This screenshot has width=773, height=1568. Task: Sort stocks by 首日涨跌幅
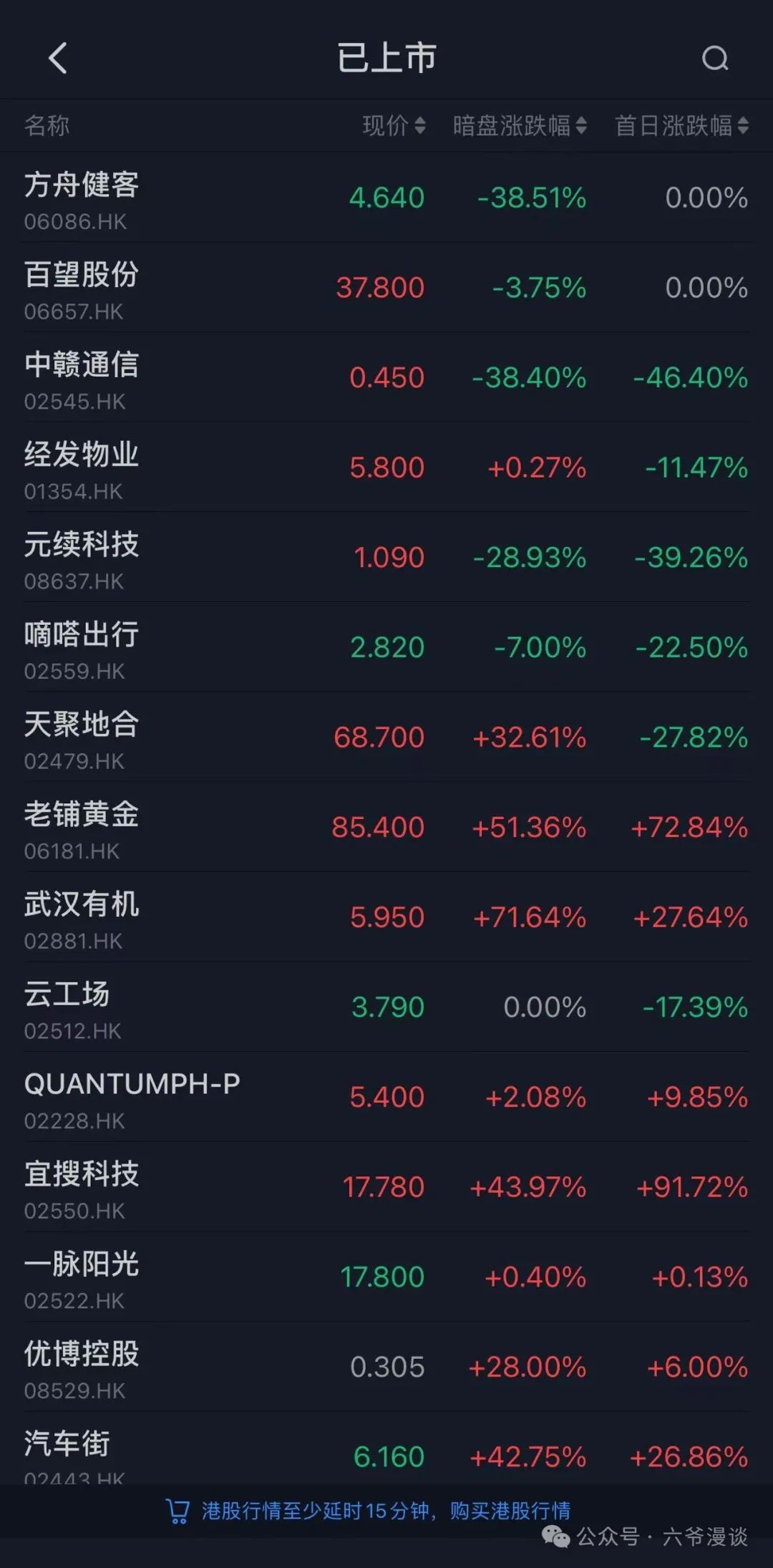(x=681, y=126)
